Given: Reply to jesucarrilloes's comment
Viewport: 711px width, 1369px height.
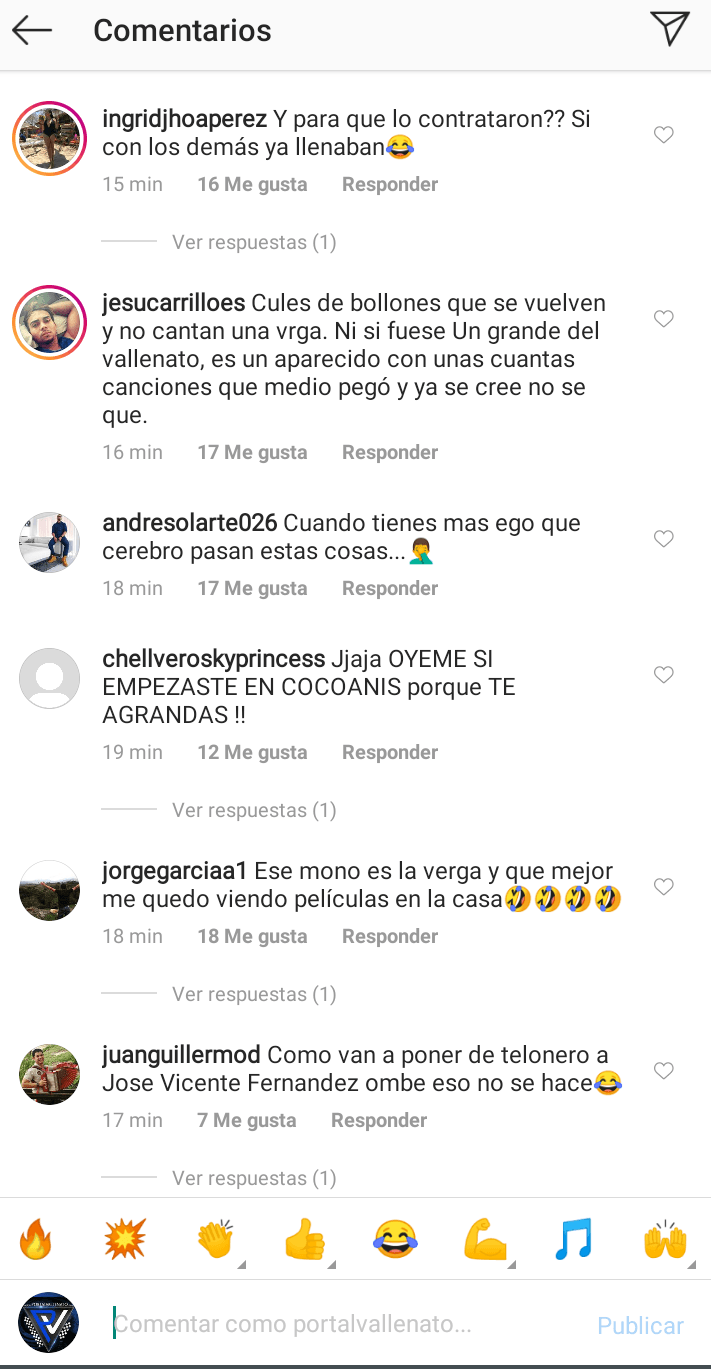Looking at the screenshot, I should point(390,452).
